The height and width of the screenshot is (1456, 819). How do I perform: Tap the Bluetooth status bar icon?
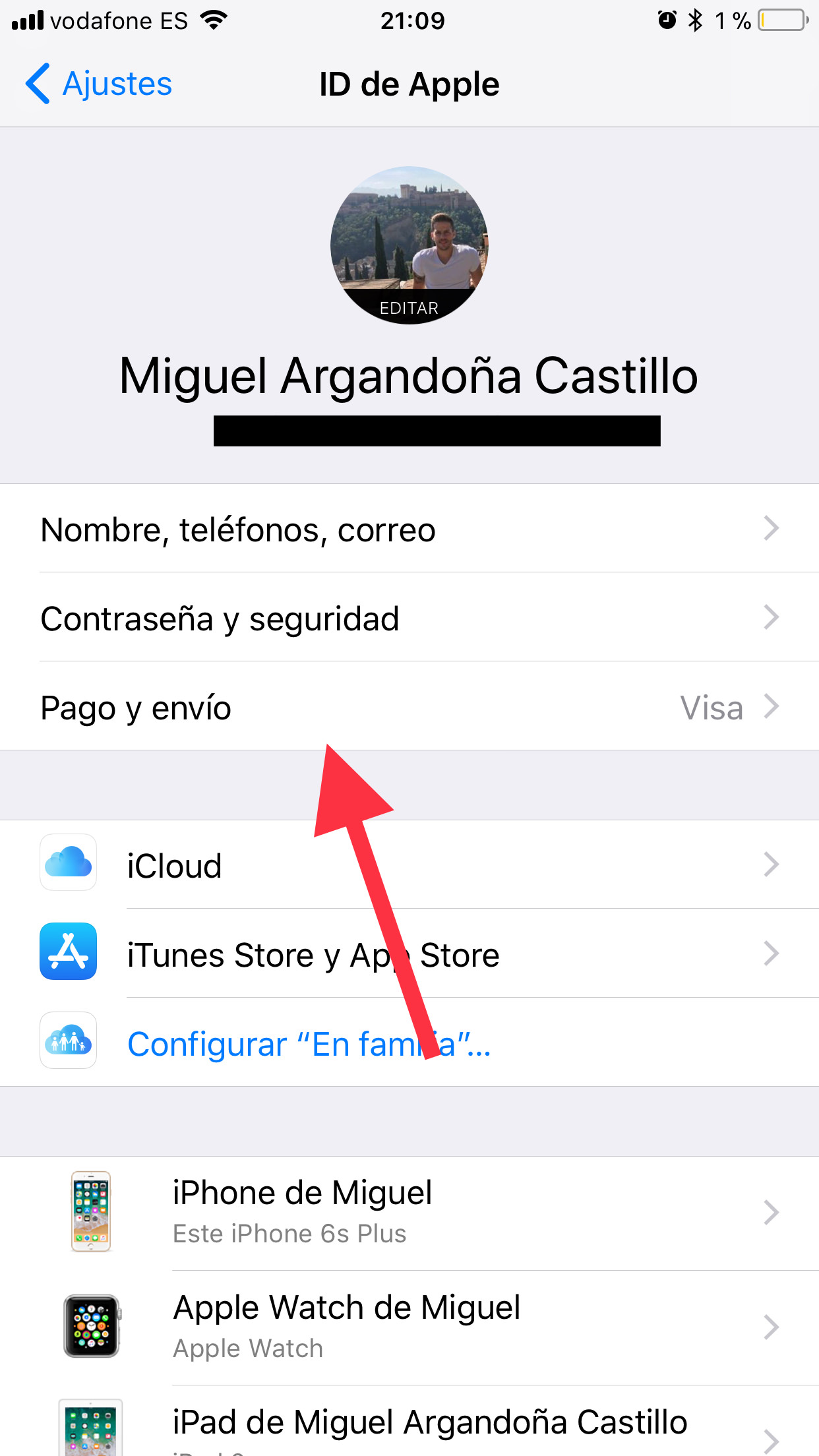tap(694, 20)
